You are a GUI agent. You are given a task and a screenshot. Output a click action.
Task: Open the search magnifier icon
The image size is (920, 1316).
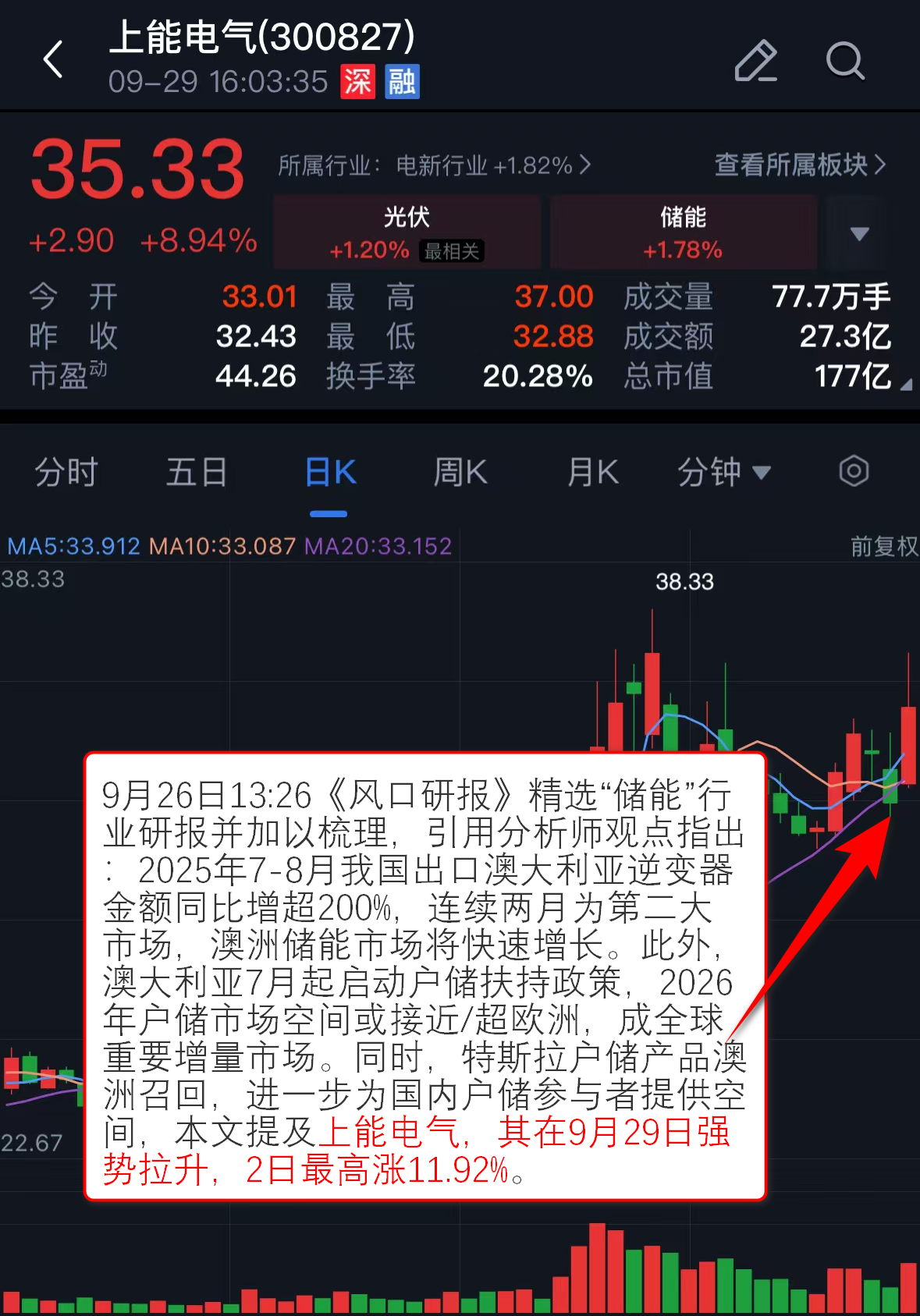(x=844, y=61)
